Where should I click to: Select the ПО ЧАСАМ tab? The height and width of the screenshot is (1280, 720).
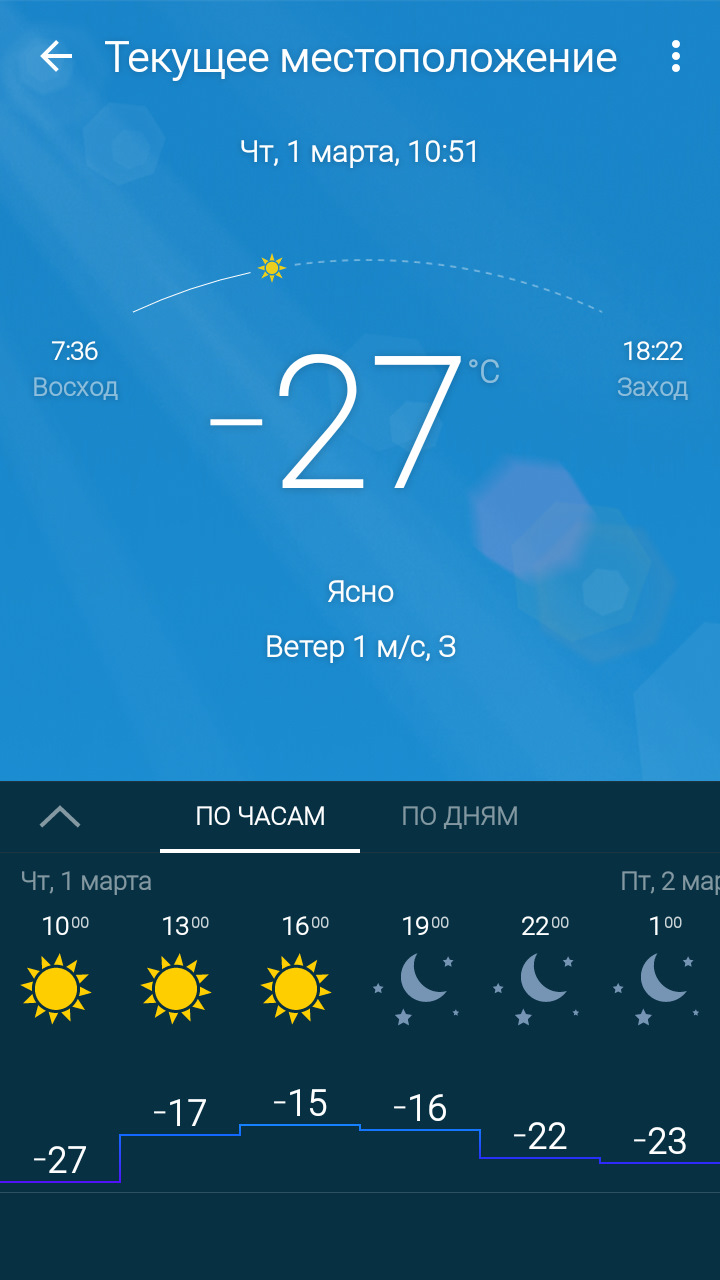coord(260,816)
